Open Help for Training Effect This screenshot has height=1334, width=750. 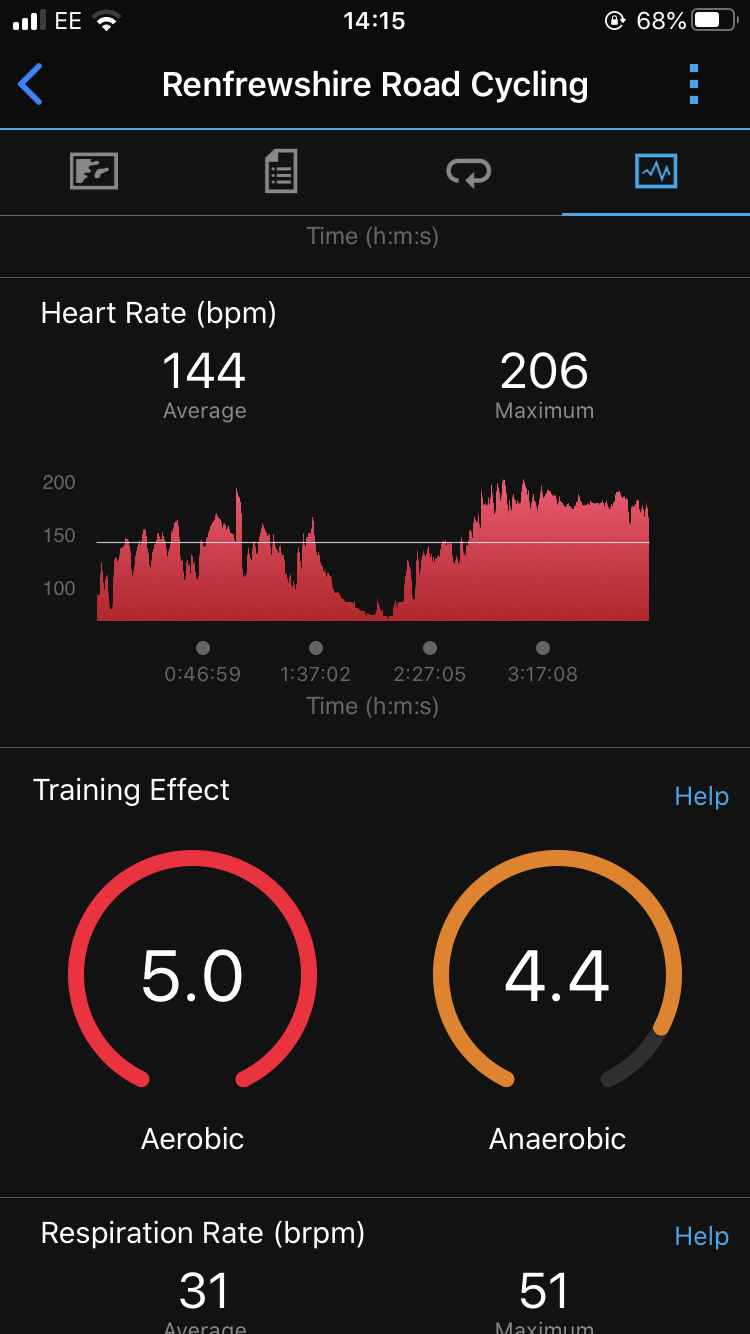tap(701, 796)
